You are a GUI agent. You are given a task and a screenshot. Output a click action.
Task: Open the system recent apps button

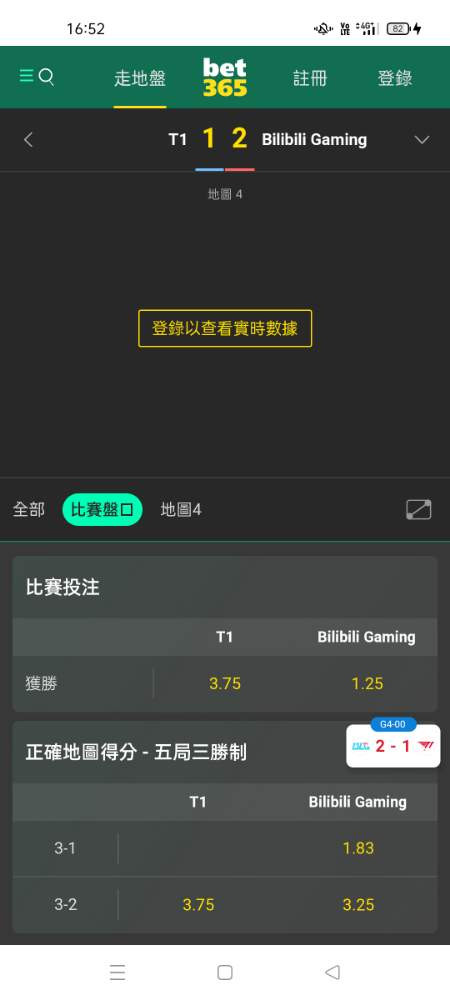coord(117,972)
